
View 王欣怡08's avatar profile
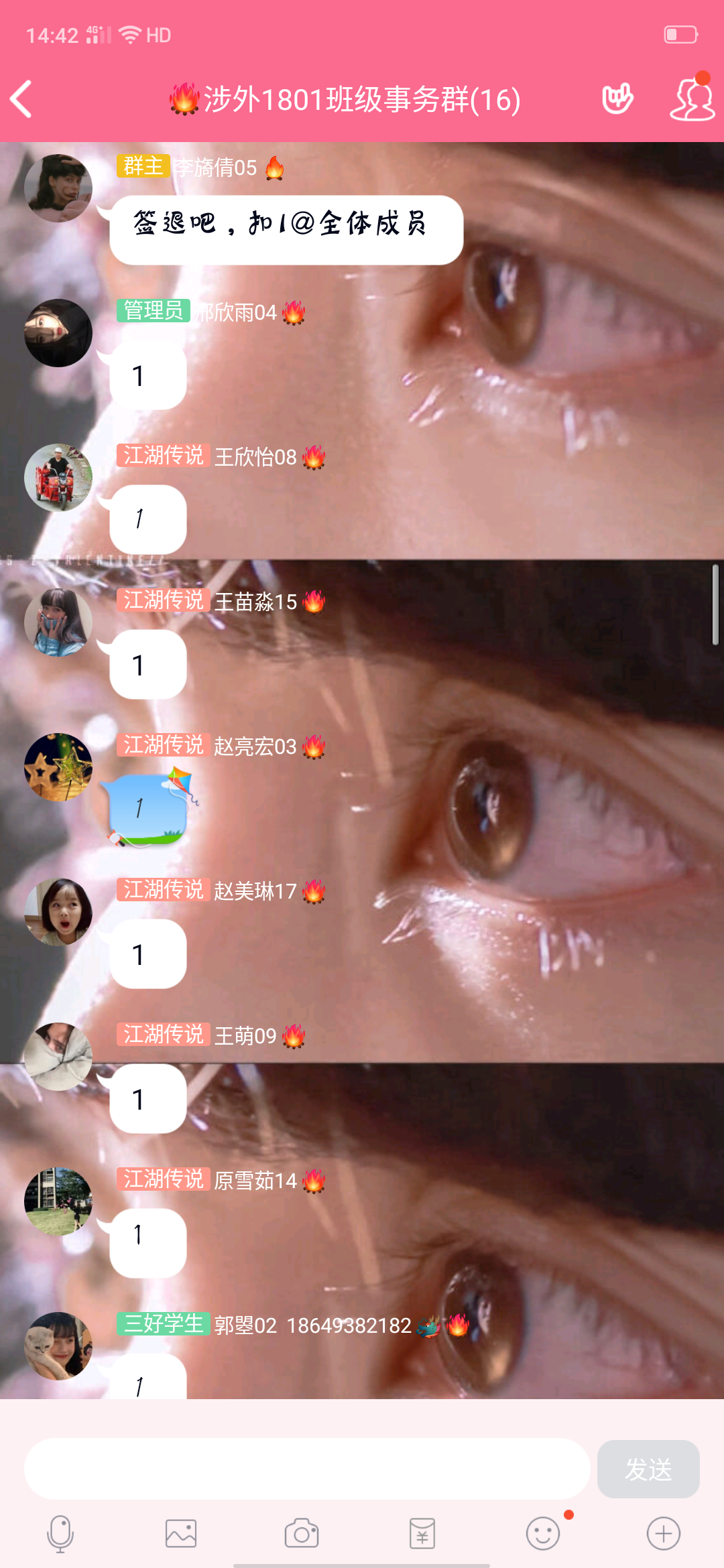tap(58, 478)
